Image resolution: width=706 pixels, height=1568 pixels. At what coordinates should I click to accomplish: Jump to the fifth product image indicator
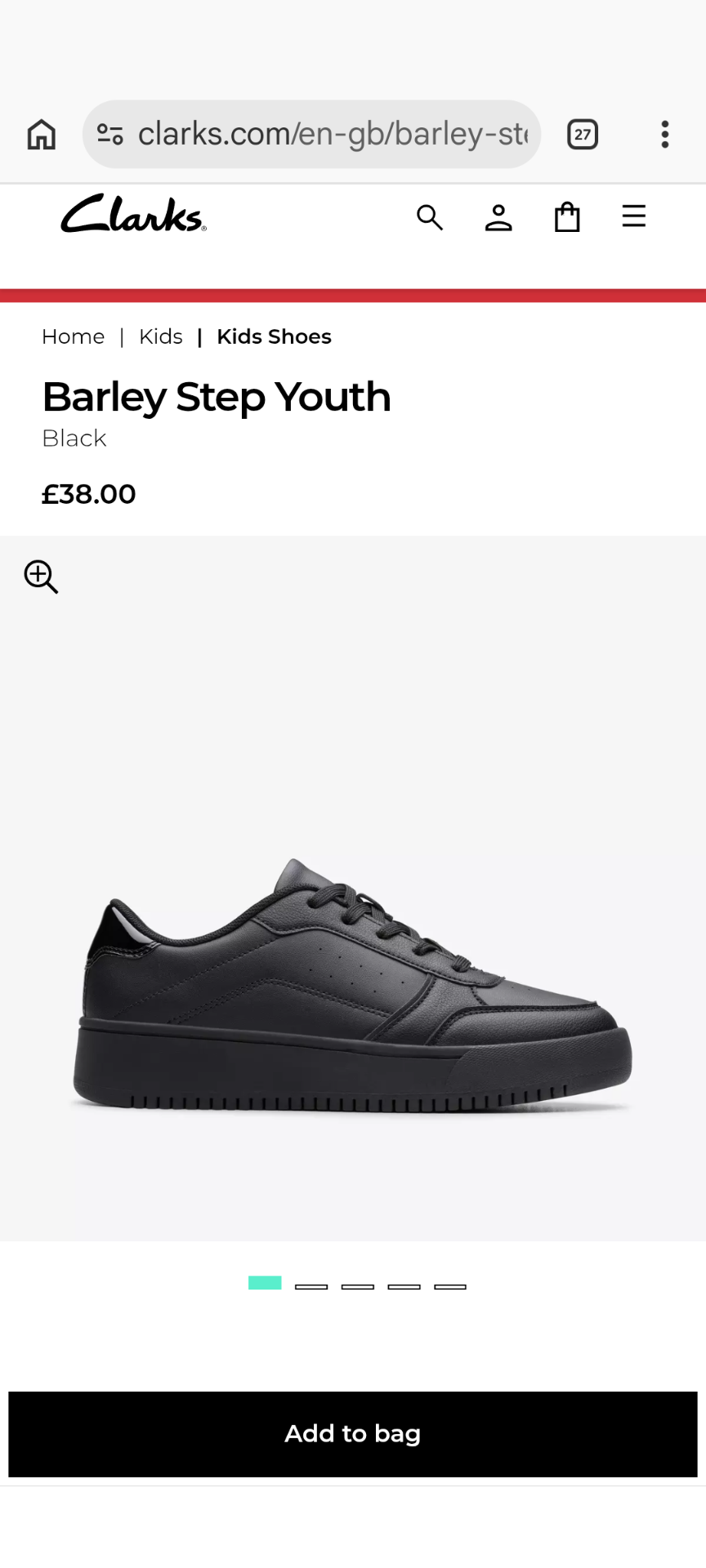click(450, 1286)
